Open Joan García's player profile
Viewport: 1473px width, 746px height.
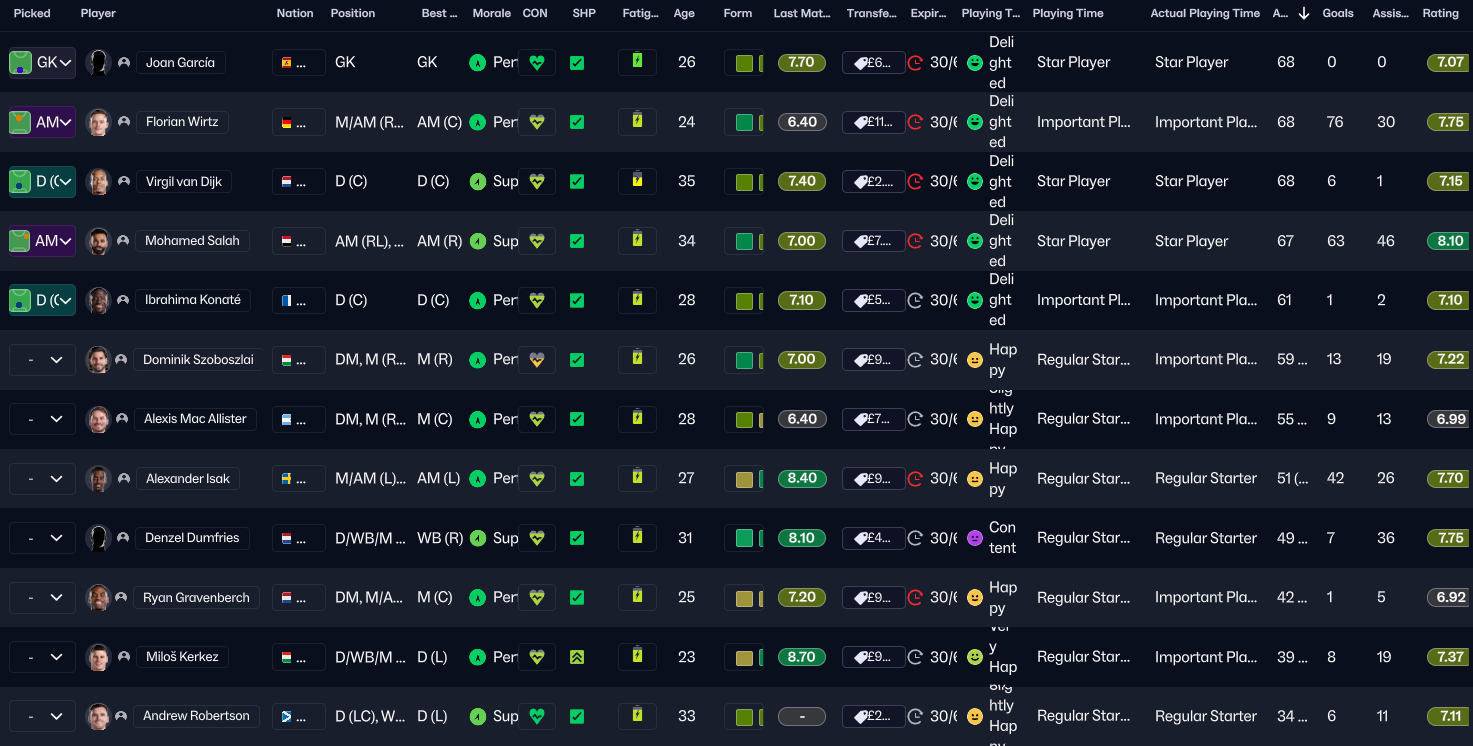(180, 62)
